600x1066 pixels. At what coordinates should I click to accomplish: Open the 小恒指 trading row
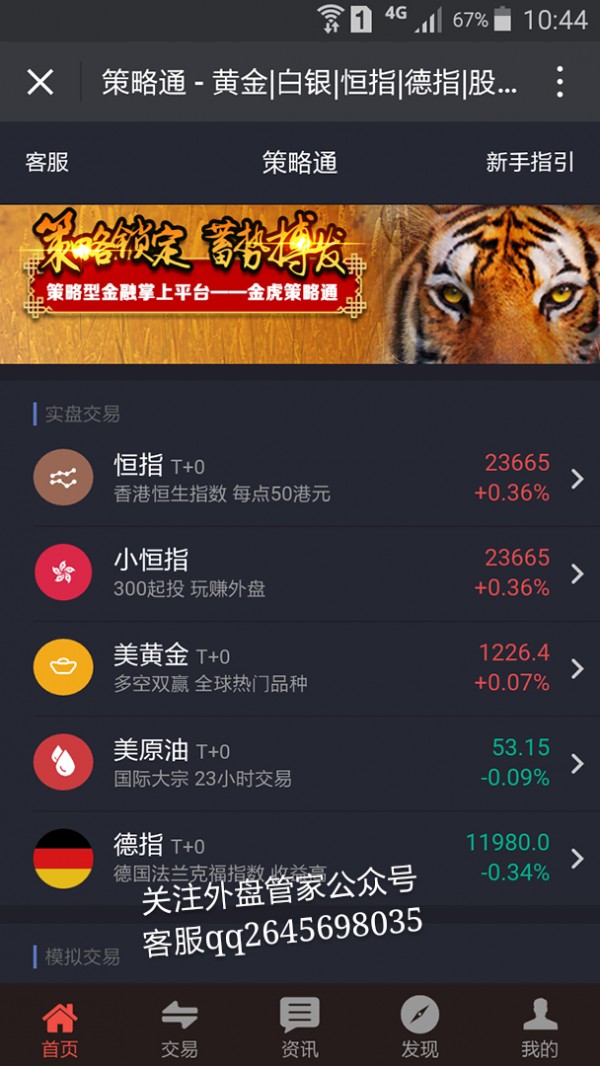(x=300, y=572)
